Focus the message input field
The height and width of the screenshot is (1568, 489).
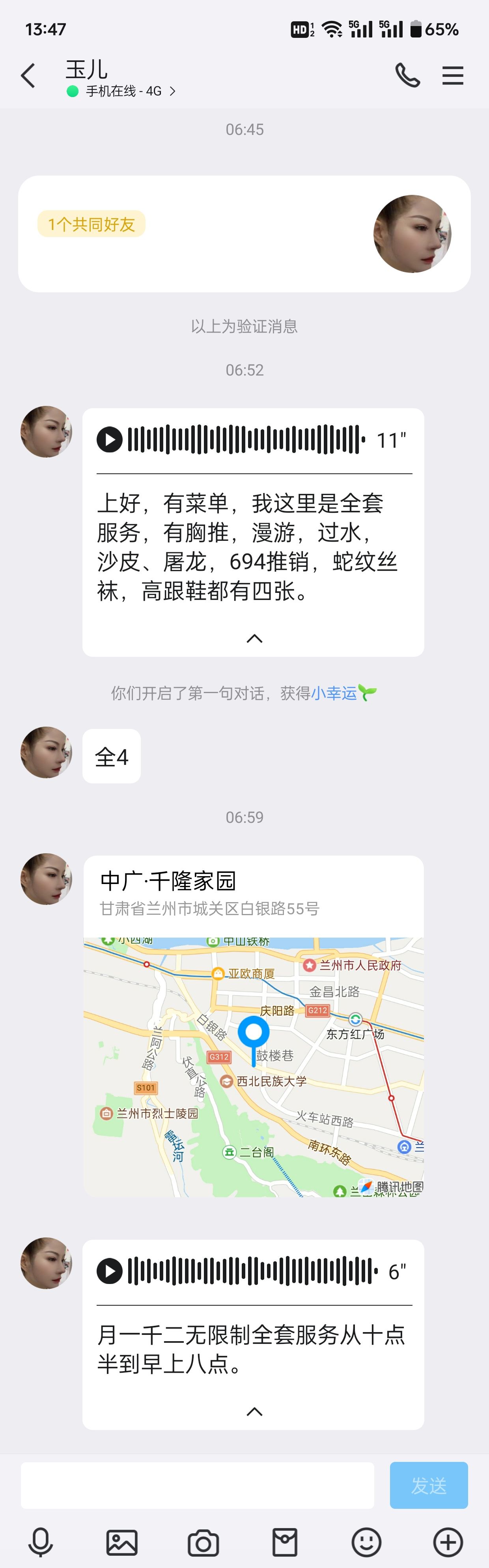click(x=197, y=1485)
